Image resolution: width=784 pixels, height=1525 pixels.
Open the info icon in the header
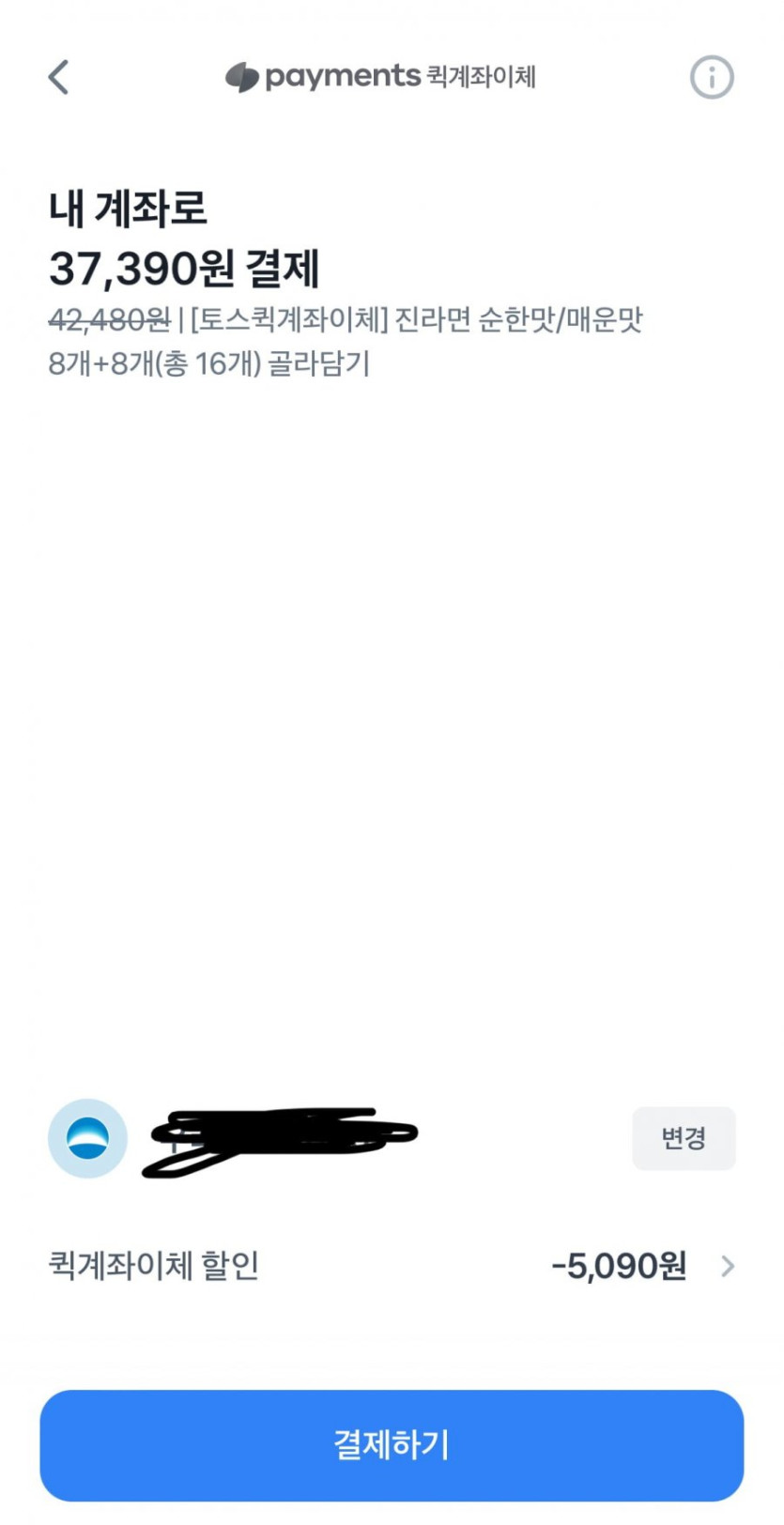711,77
